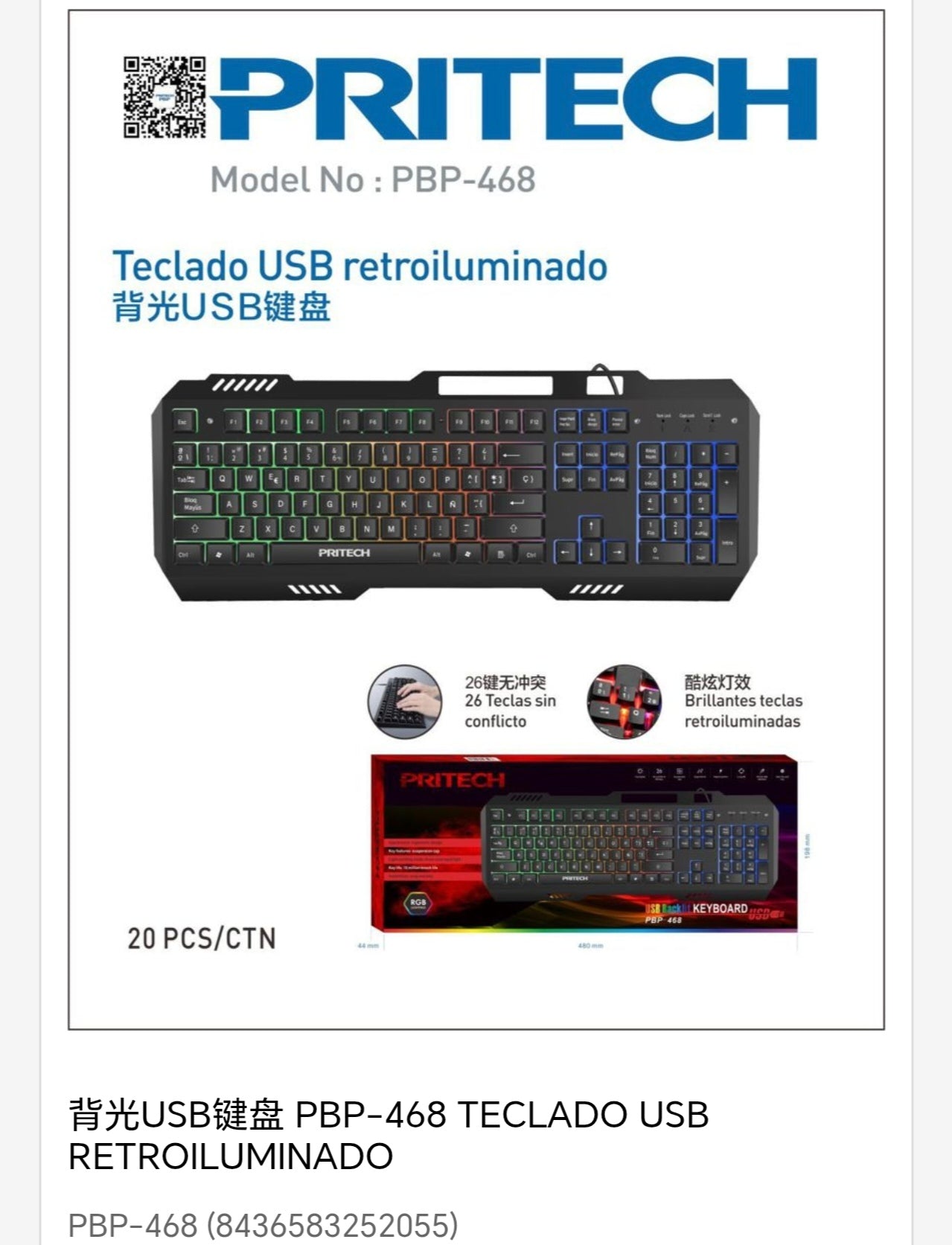Open the PBP-468 keyboard product image
This screenshot has height=1245, width=952.
click(x=476, y=519)
